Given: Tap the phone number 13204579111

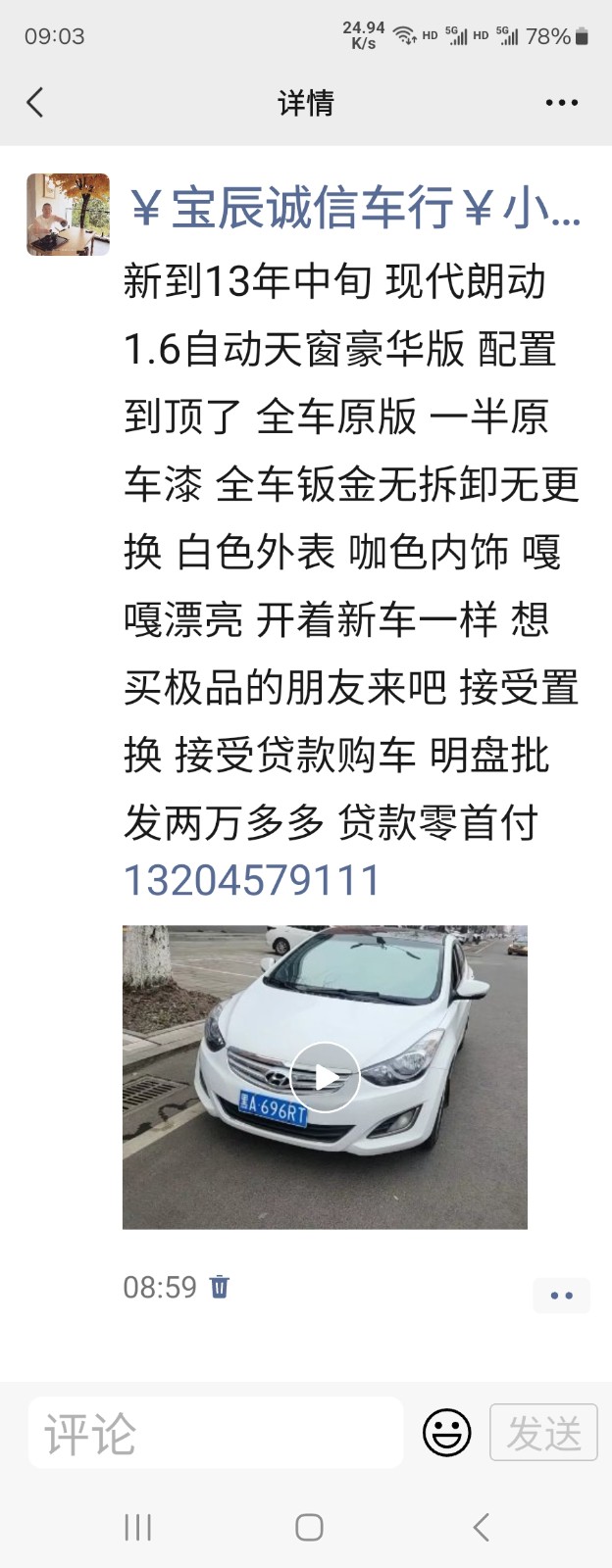Looking at the screenshot, I should tap(251, 880).
